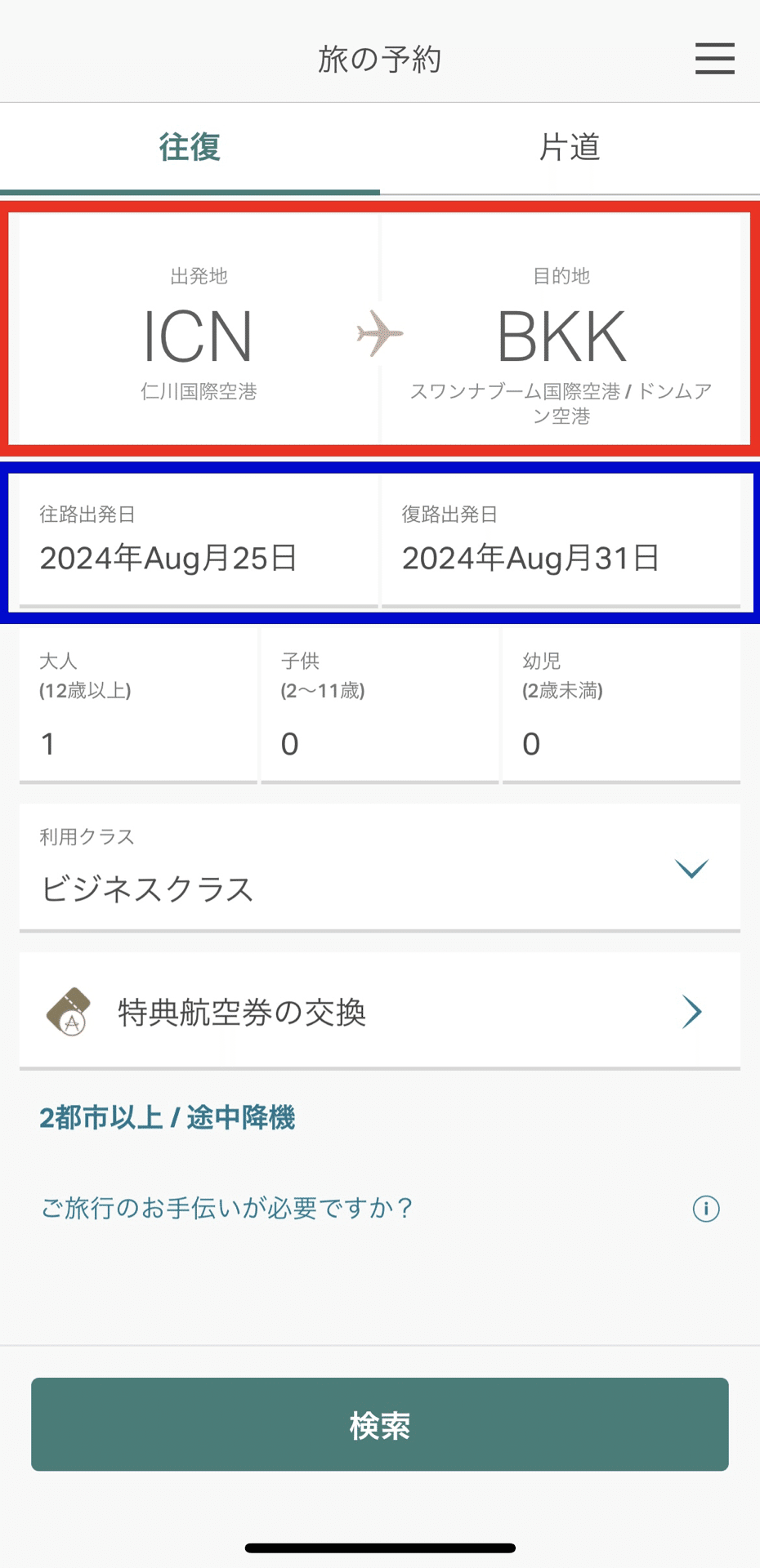The width and height of the screenshot is (760, 1568).
Task: Open the hamburger menu
Action: click(x=714, y=59)
